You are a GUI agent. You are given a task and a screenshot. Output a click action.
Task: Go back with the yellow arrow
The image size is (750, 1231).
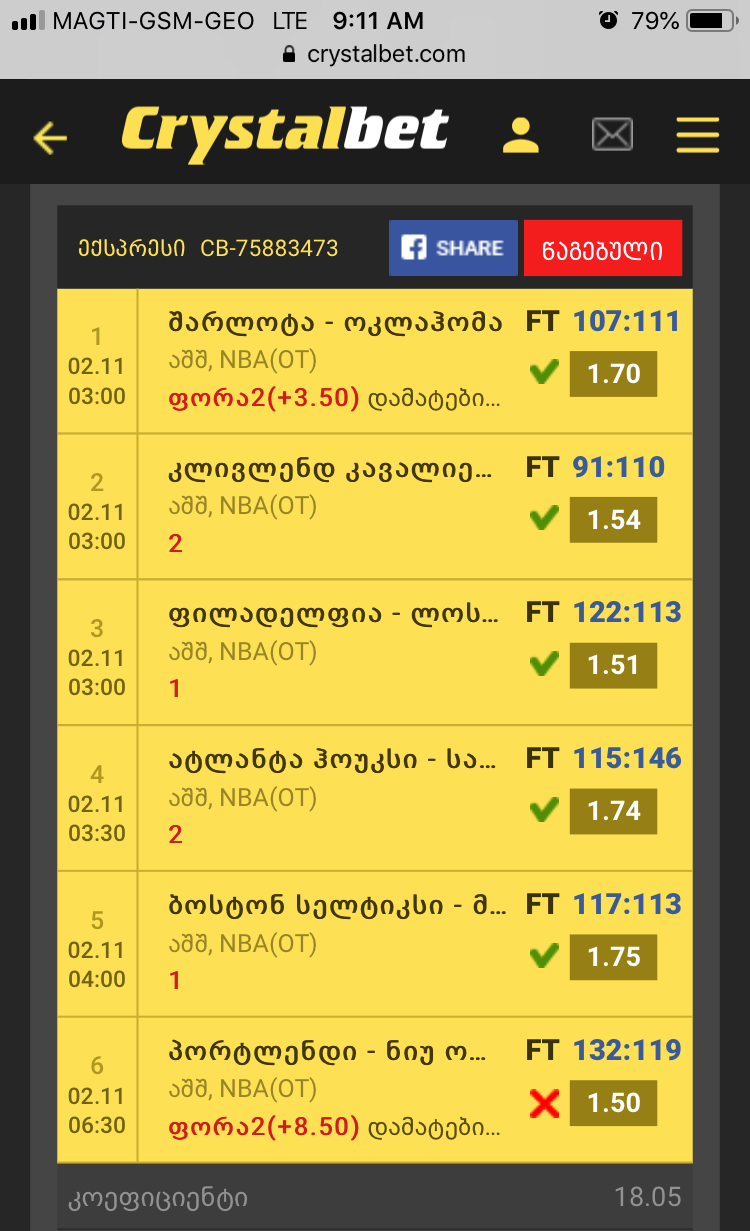click(50, 137)
